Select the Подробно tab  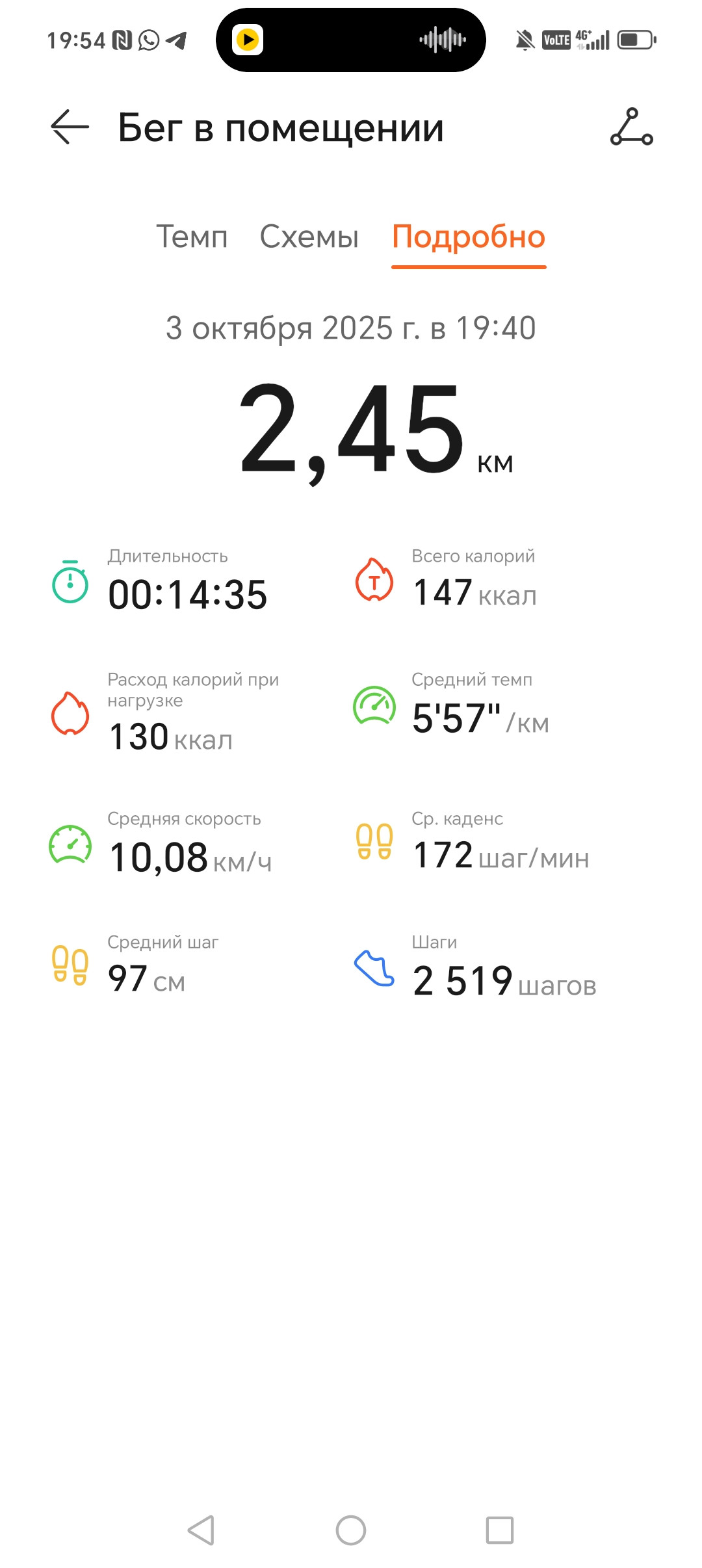[x=469, y=237]
